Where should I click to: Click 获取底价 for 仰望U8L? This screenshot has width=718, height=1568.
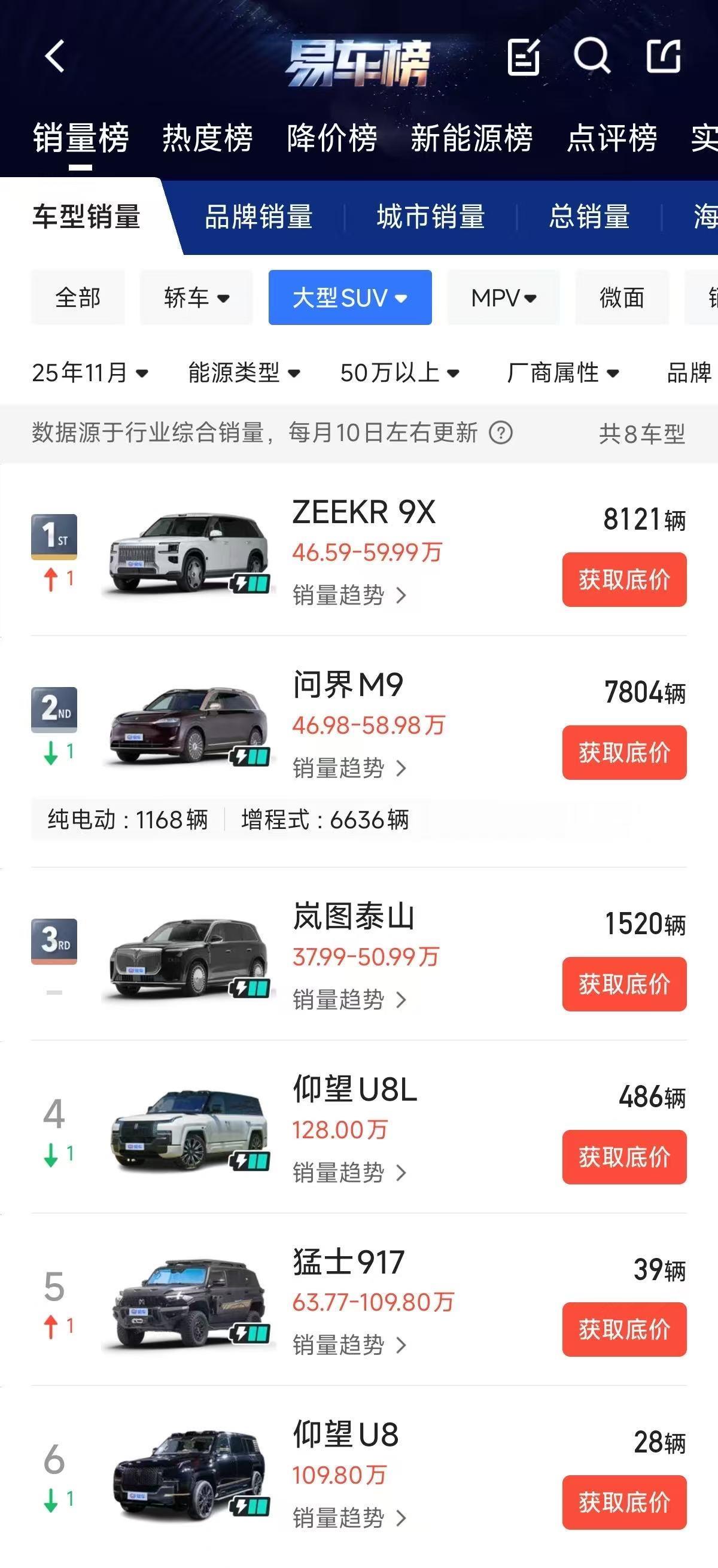coord(624,1157)
